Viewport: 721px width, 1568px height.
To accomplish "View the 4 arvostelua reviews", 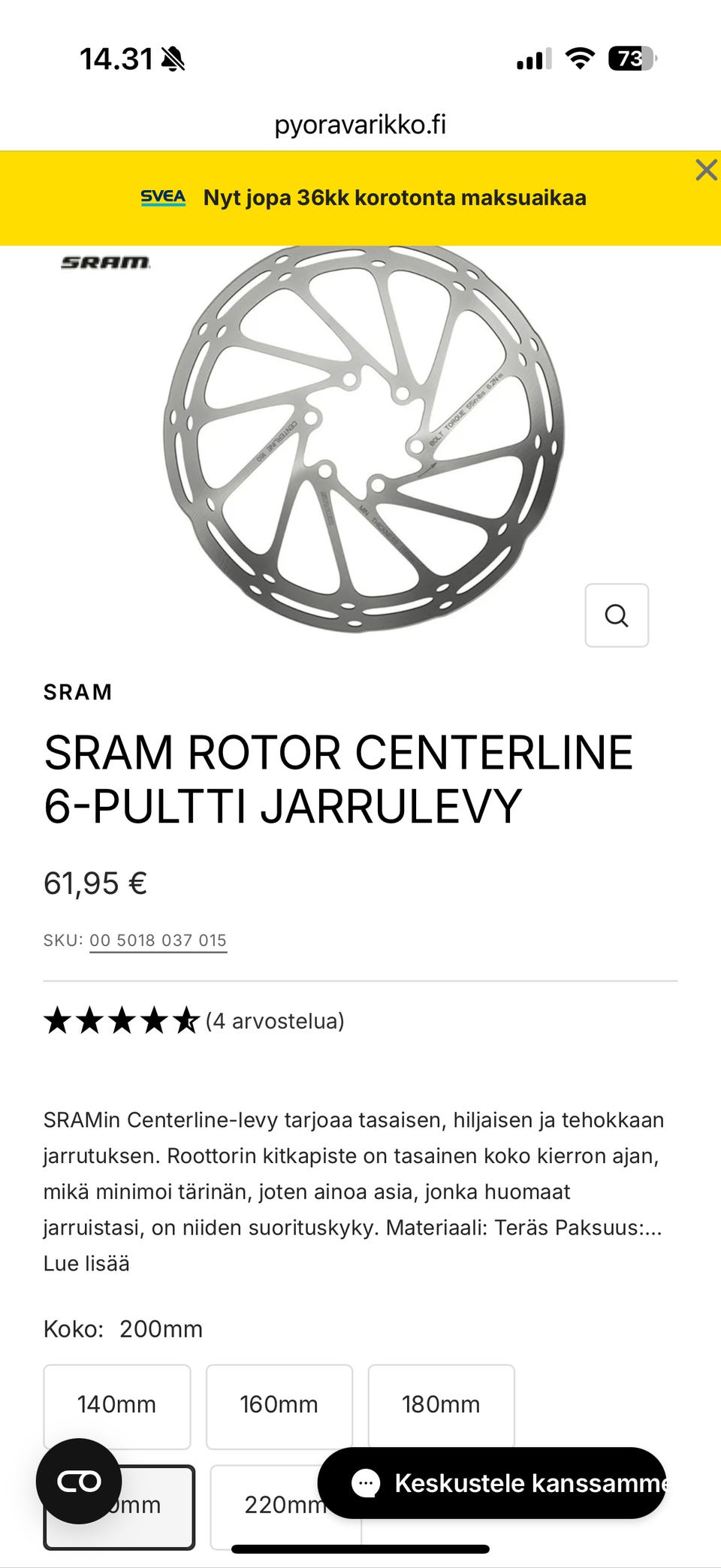I will point(275,1021).
